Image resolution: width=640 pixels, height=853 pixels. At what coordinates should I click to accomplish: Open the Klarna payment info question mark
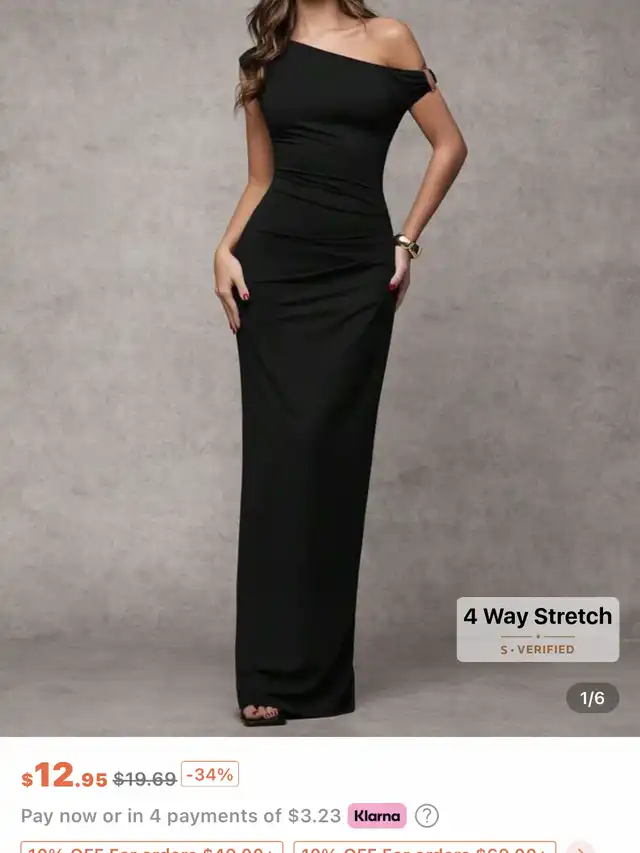coord(427,816)
